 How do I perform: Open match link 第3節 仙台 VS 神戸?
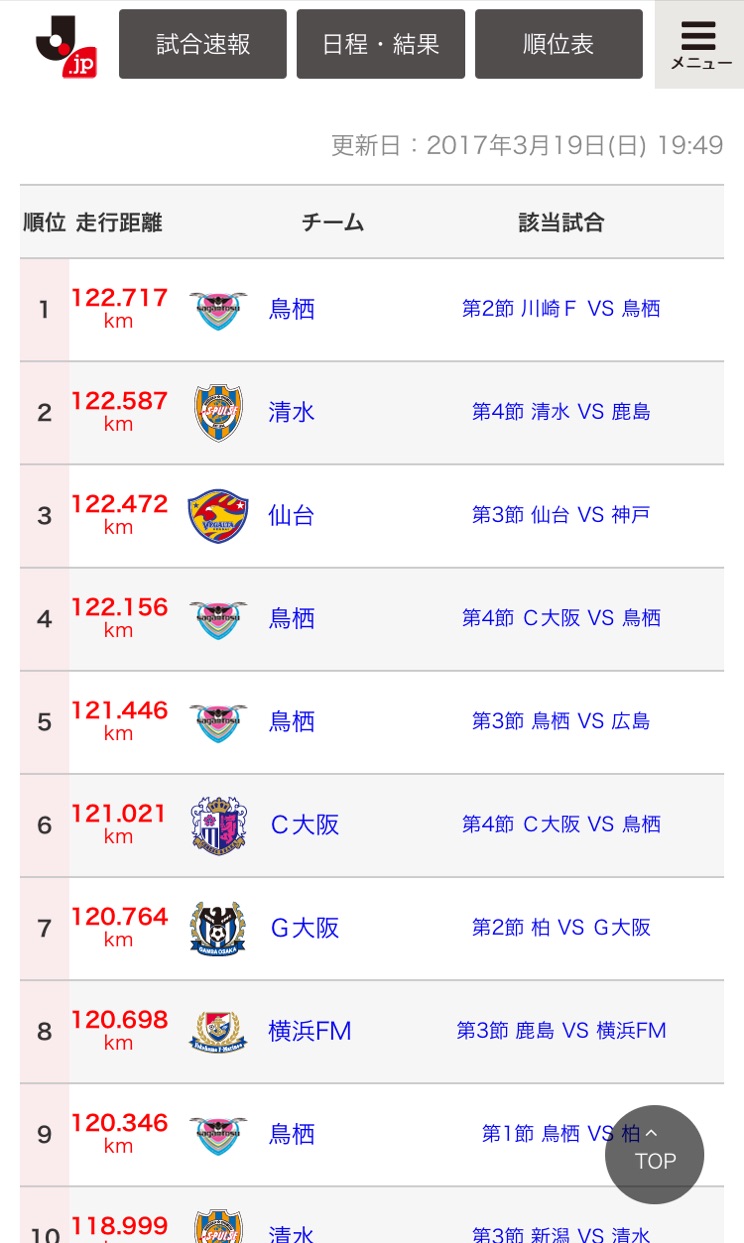point(561,515)
